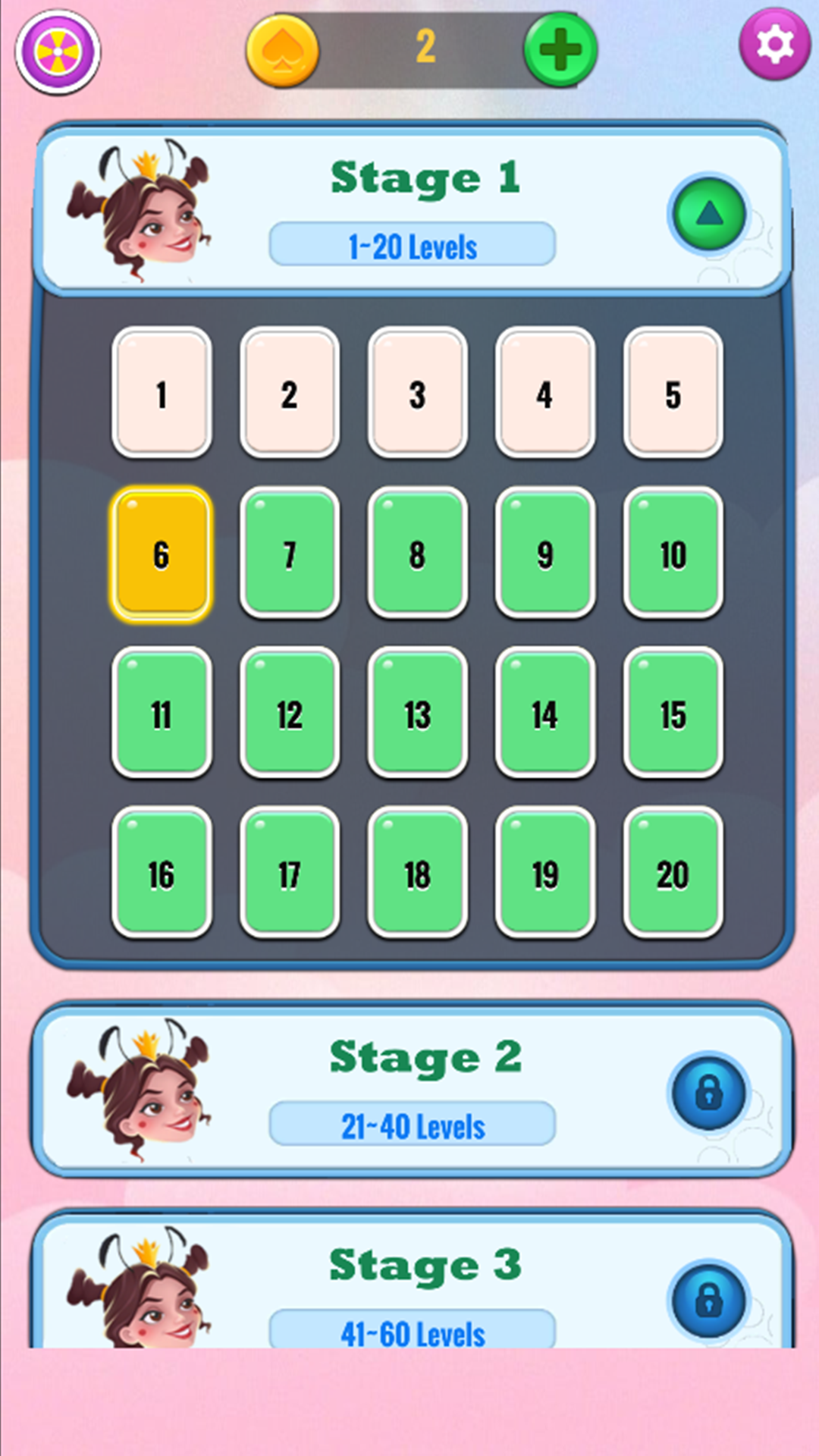Choose level 14
Image resolution: width=819 pixels, height=1456 pixels.
[x=544, y=714]
